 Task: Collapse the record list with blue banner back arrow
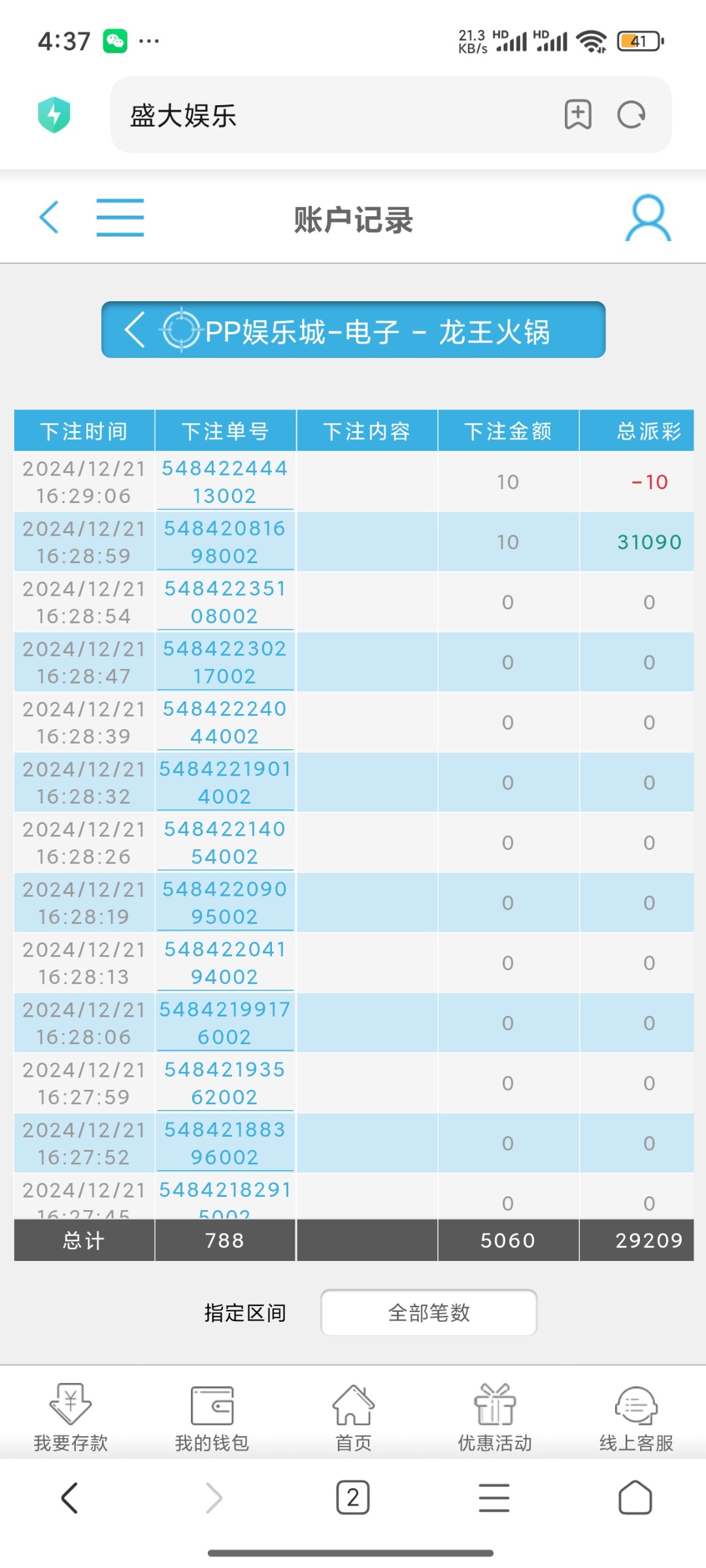(x=136, y=331)
